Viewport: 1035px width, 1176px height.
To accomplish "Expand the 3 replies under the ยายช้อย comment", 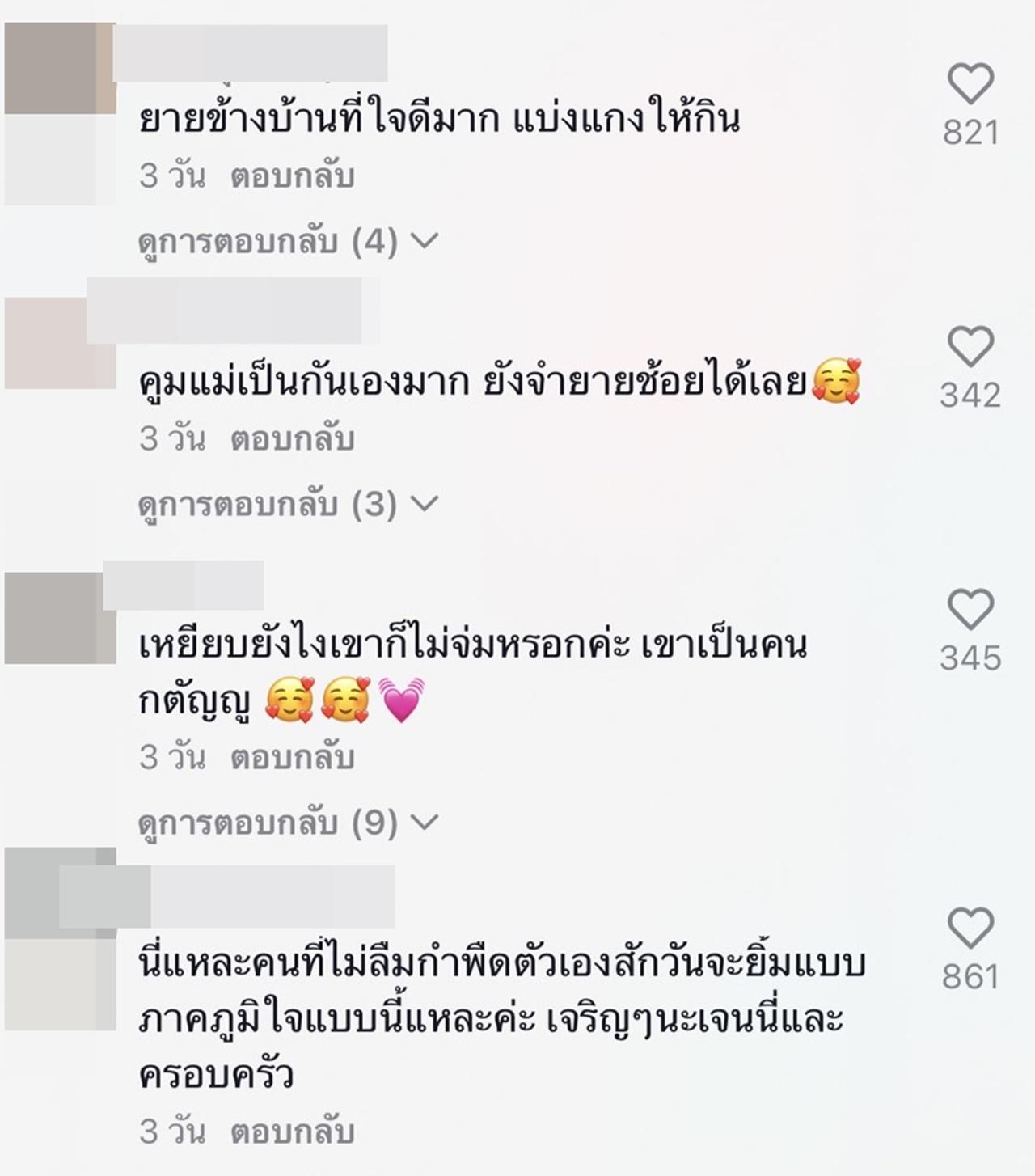I will (x=287, y=505).
